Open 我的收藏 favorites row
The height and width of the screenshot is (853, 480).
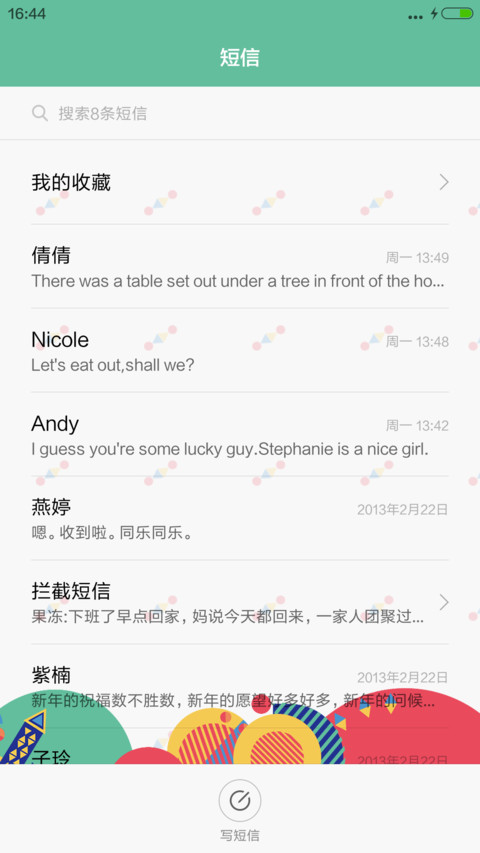240,182
